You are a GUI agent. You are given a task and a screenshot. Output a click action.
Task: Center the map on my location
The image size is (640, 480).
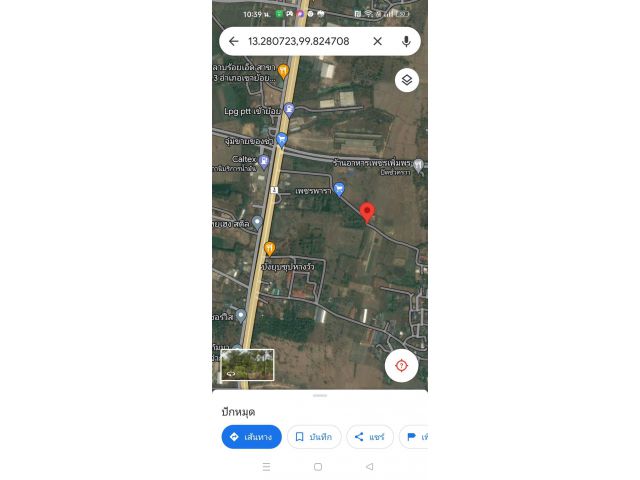tap(401, 365)
